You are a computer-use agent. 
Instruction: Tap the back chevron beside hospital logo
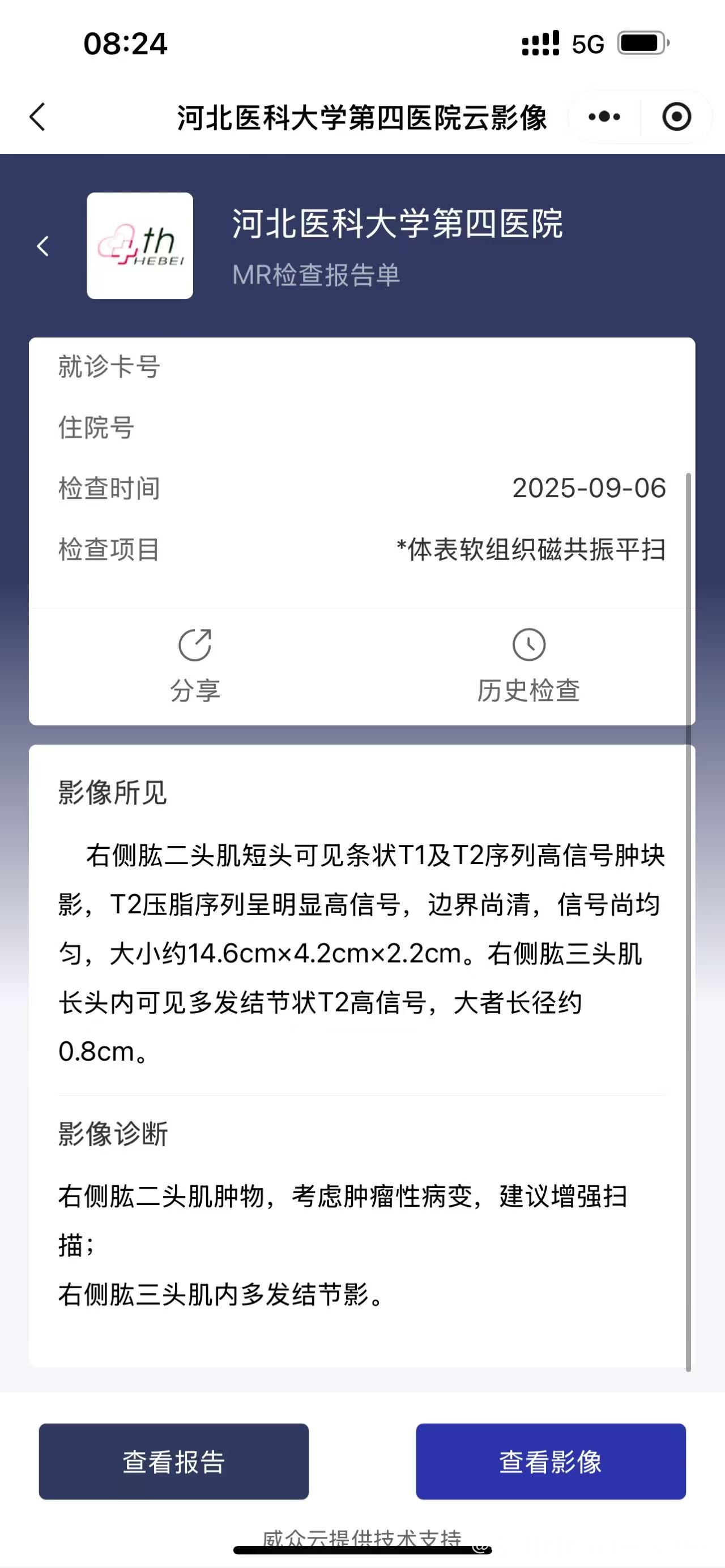click(x=43, y=246)
